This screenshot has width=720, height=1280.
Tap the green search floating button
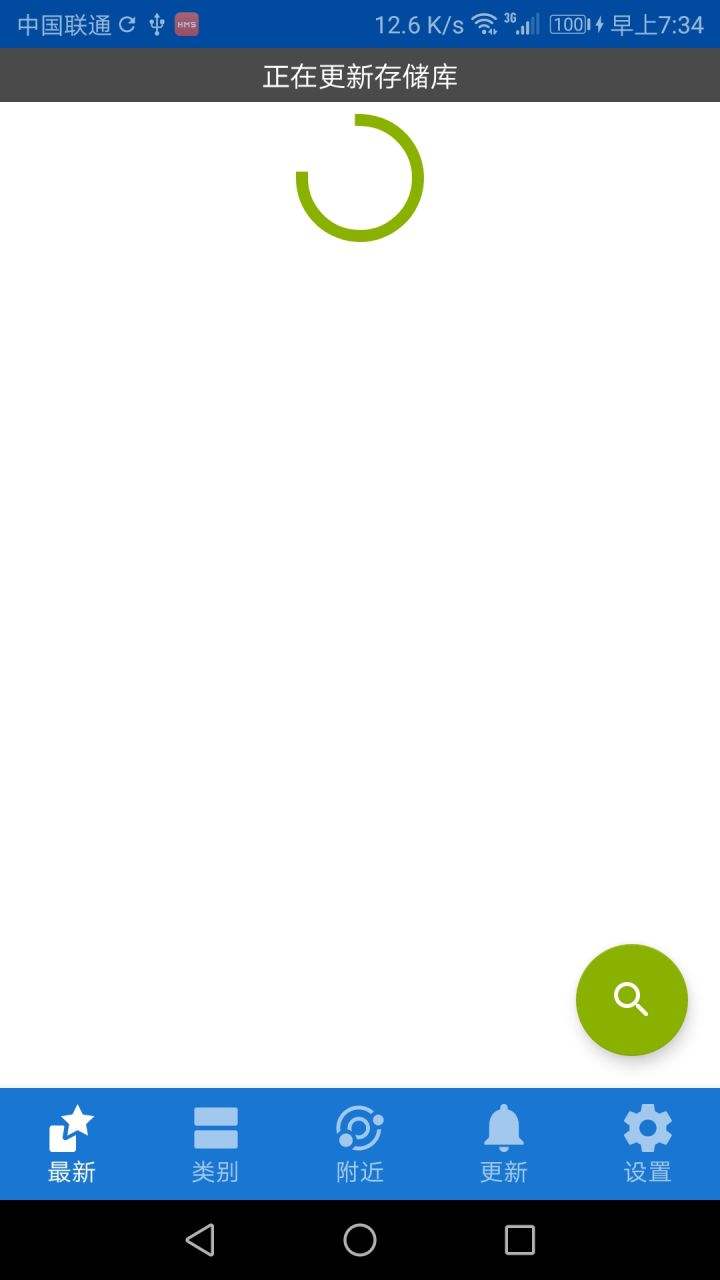pos(631,999)
